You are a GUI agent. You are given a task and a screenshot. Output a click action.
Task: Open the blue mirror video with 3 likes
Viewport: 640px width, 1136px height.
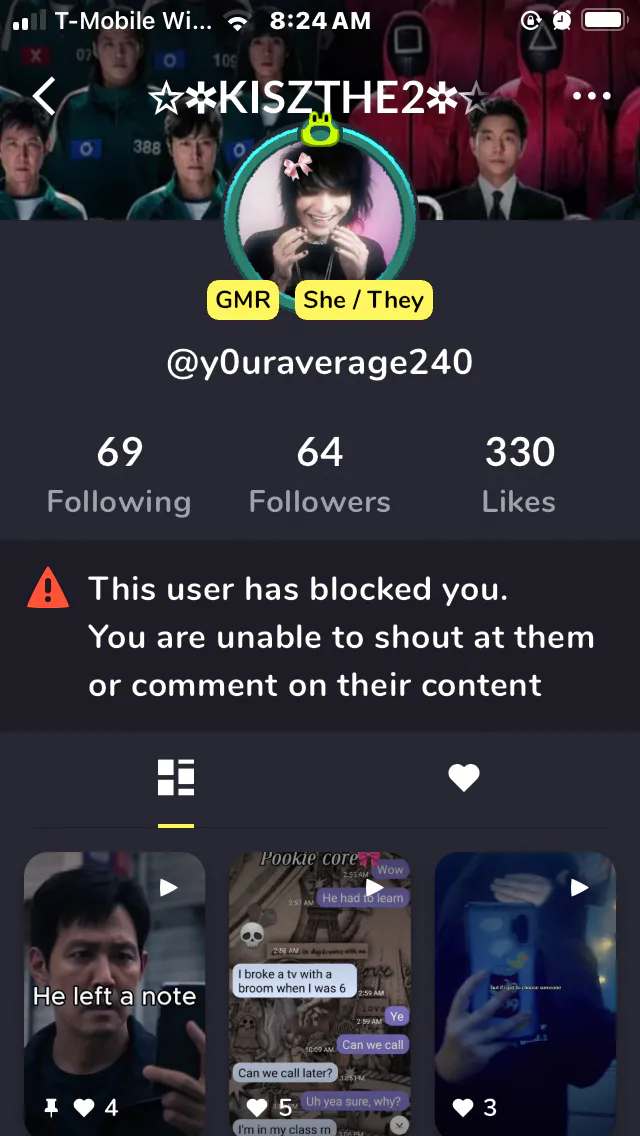tap(525, 990)
